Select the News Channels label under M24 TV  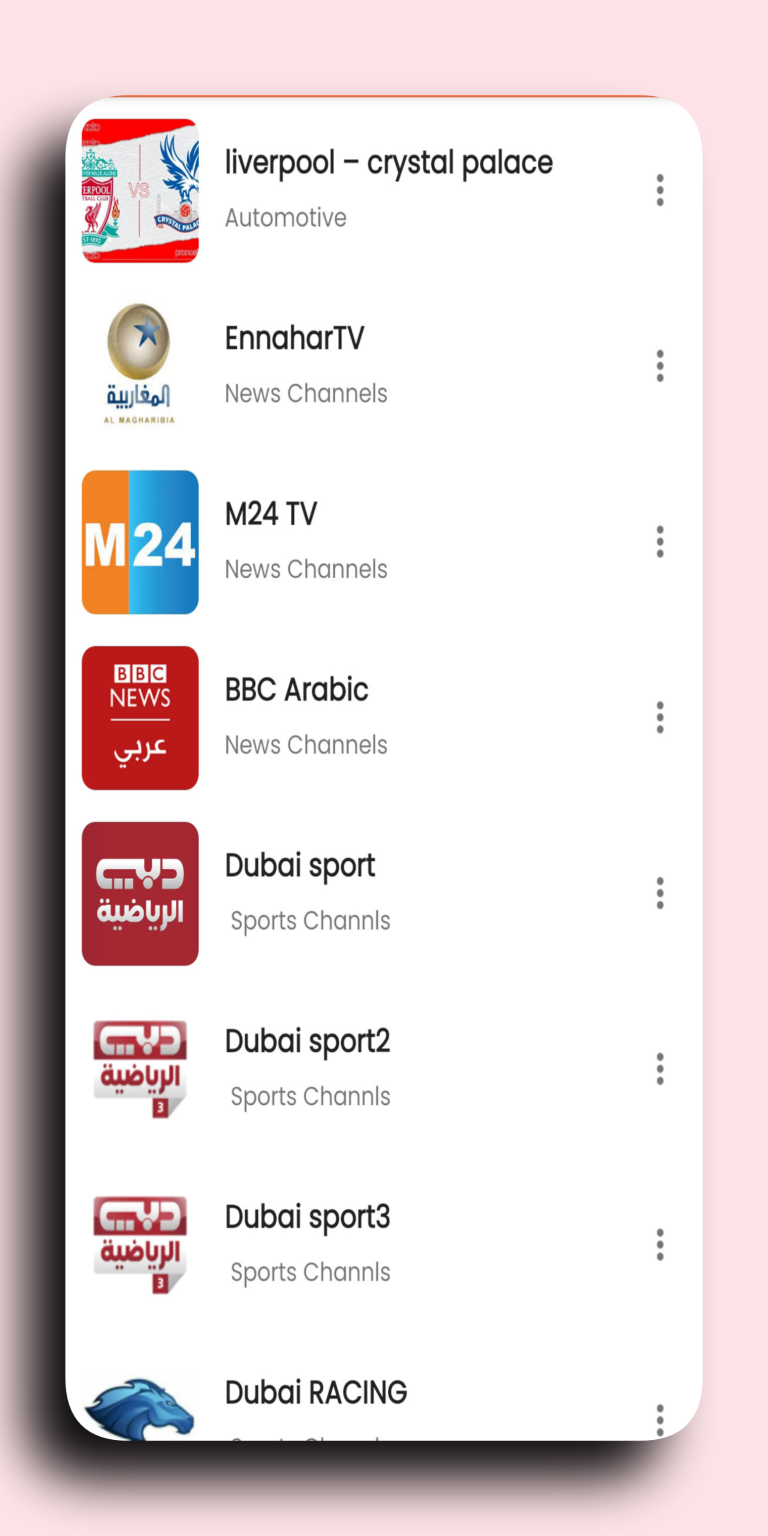pyautogui.click(x=306, y=568)
